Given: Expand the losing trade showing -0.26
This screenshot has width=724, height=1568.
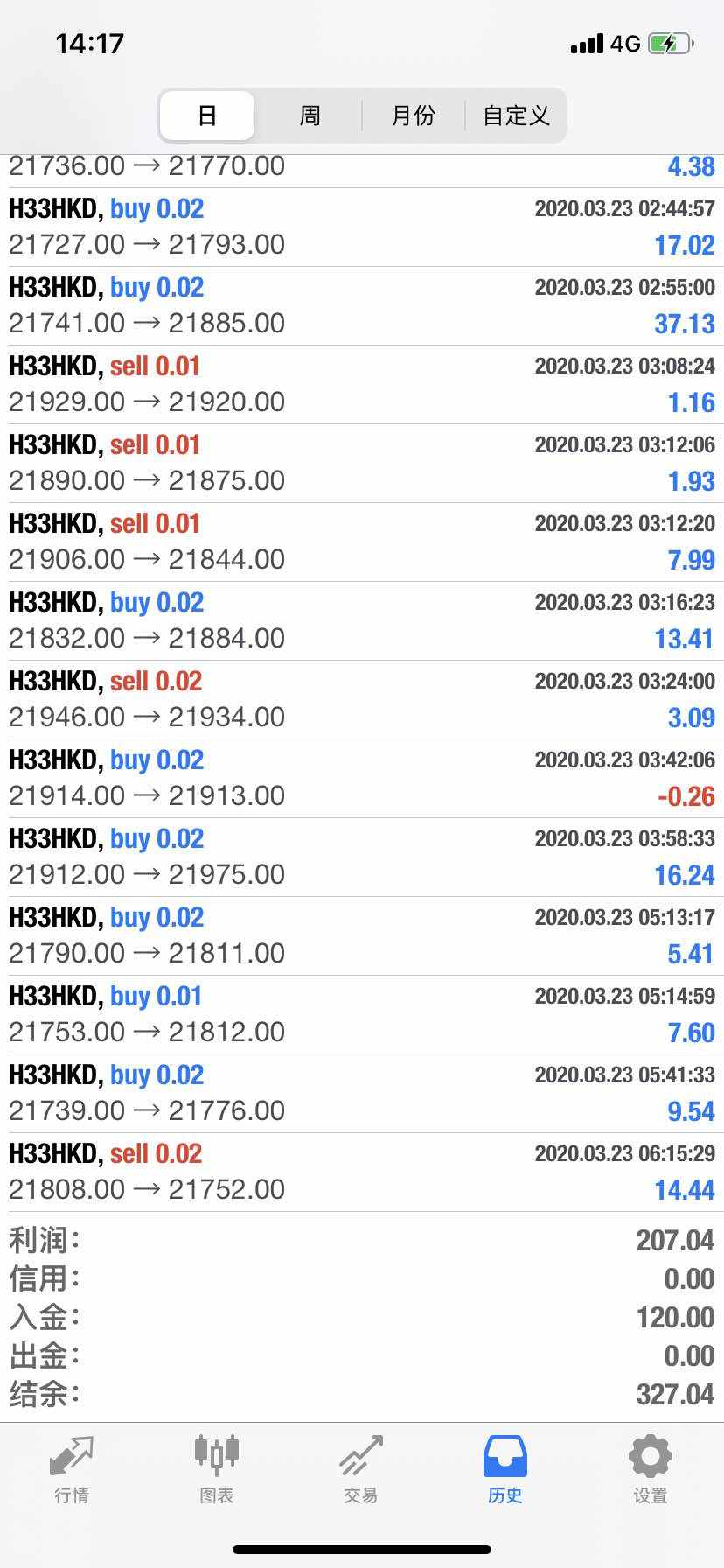Looking at the screenshot, I should [x=362, y=779].
